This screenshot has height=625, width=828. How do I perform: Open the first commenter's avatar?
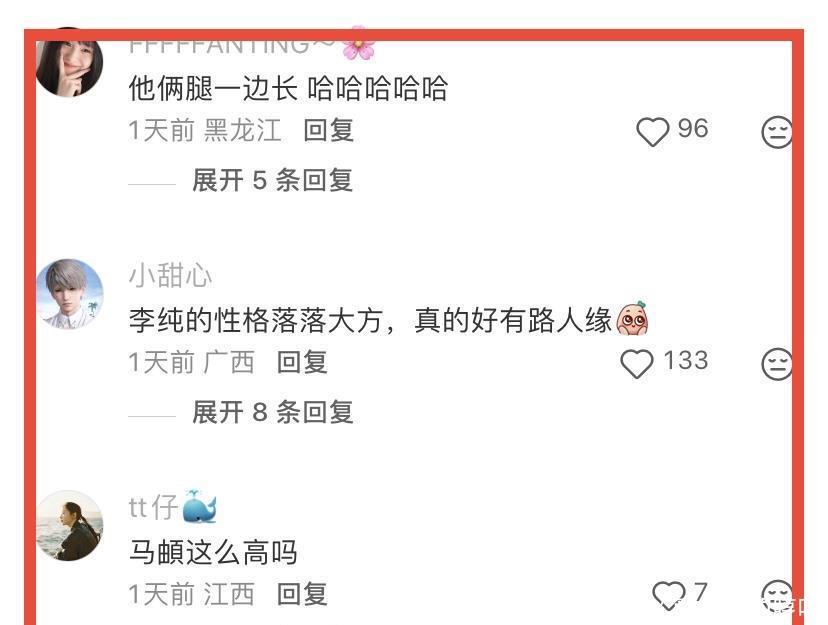coord(69,64)
